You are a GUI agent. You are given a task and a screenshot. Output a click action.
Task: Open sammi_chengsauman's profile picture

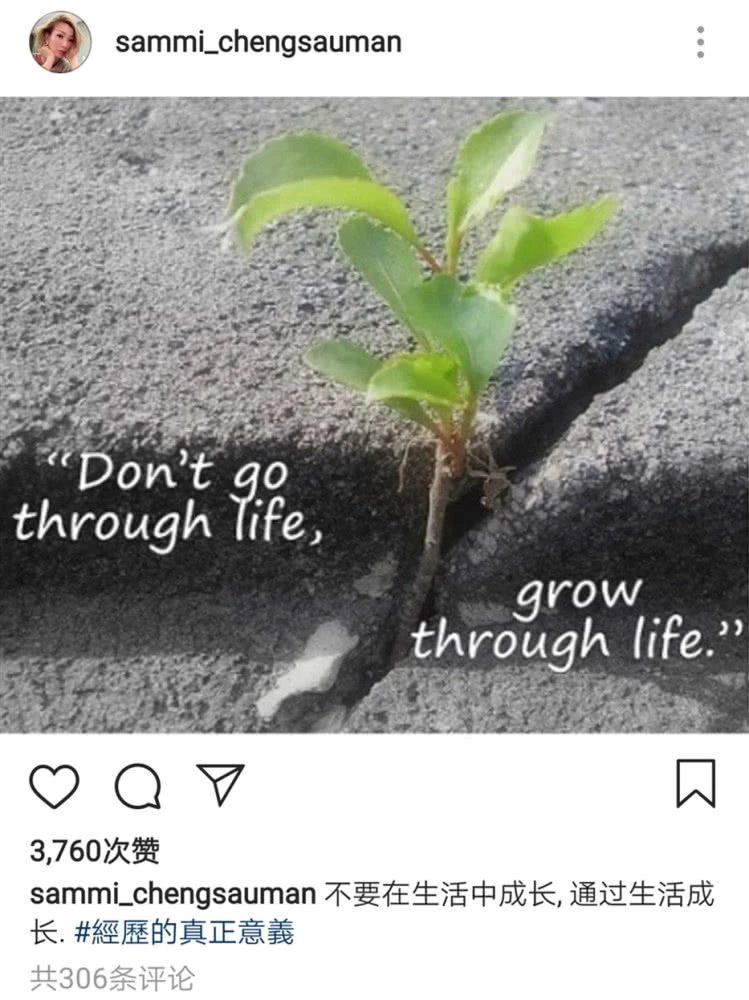tap(60, 42)
